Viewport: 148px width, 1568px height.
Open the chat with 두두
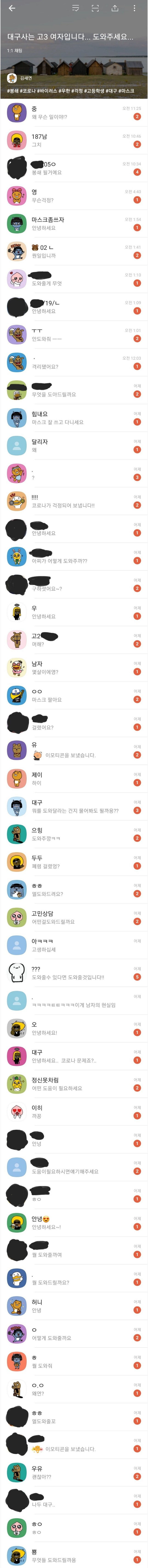(x=73, y=862)
